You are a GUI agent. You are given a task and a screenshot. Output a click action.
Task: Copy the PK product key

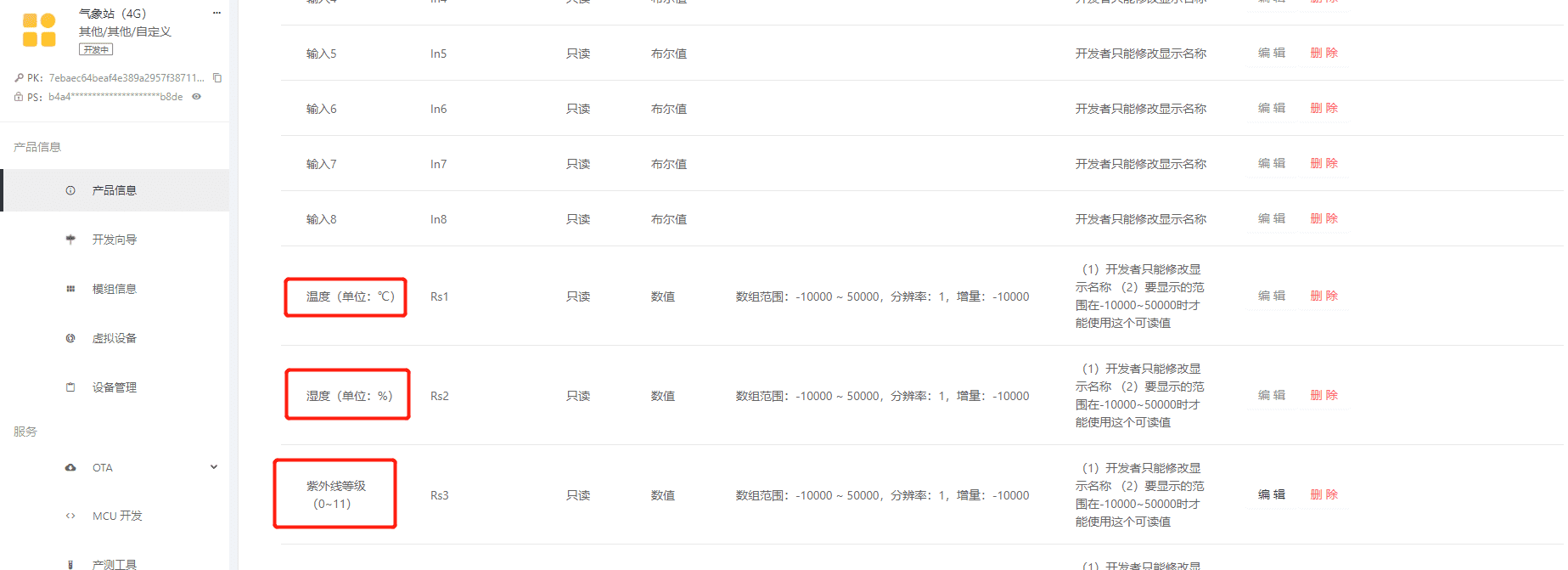tap(217, 78)
